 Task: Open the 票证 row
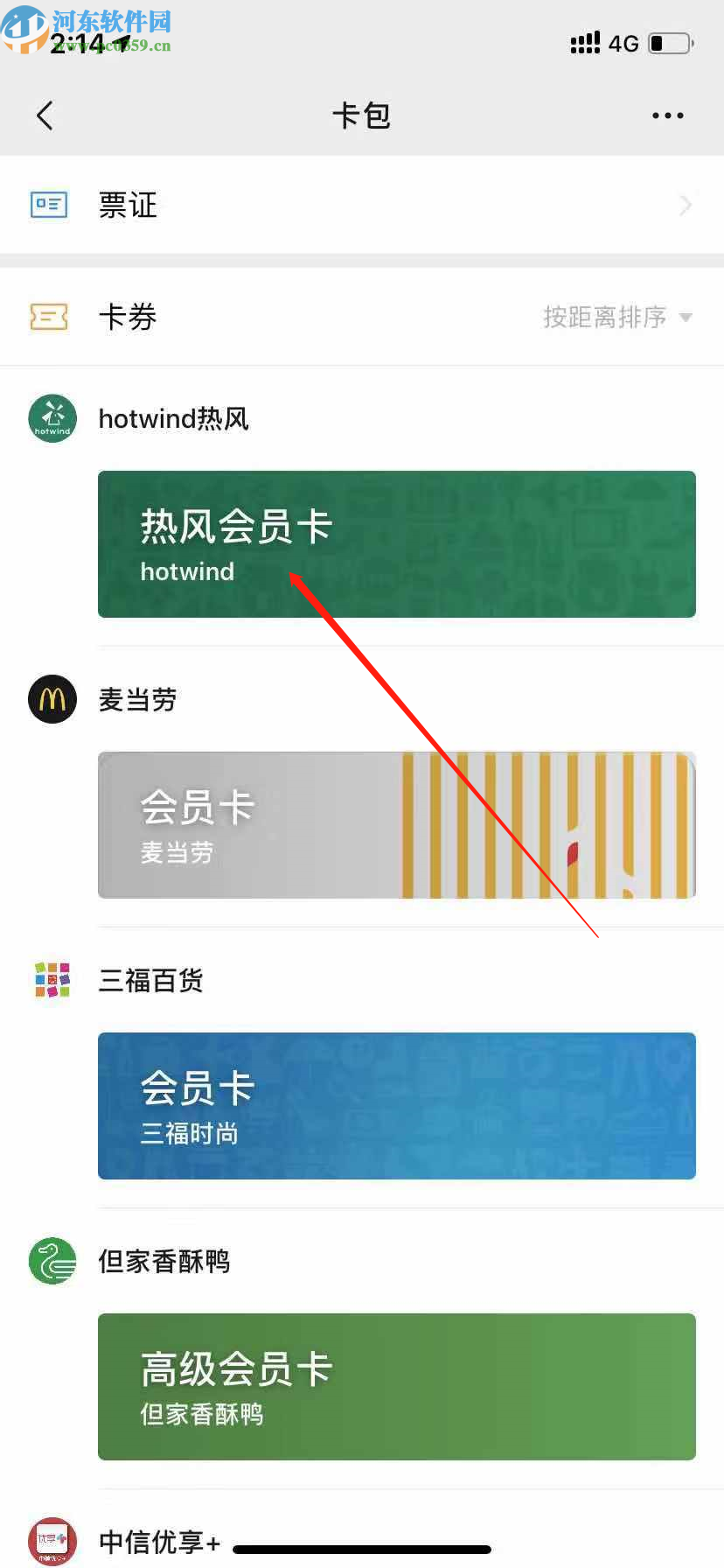coord(362,206)
